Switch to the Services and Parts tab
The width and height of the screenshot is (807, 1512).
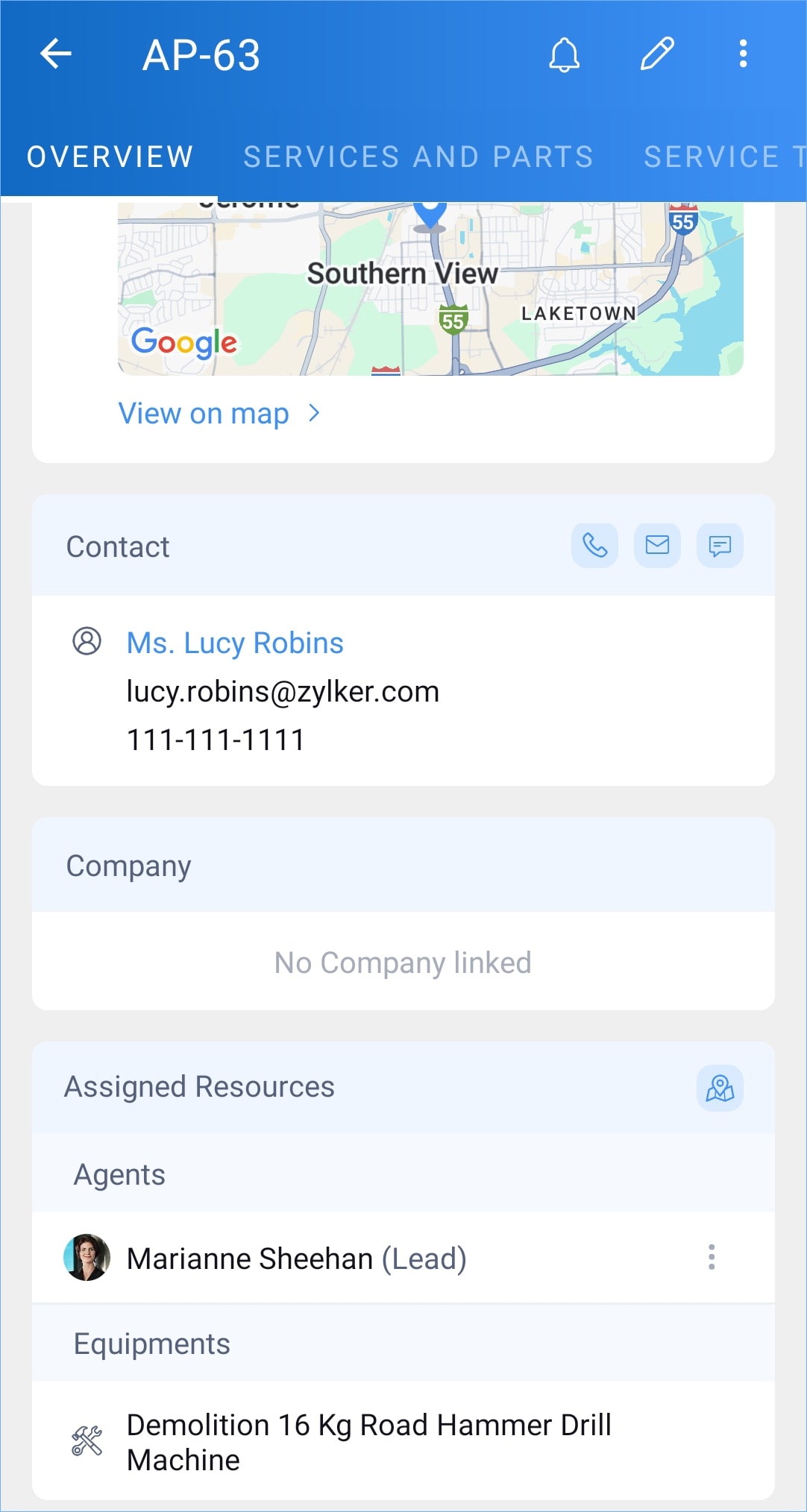[x=418, y=157]
